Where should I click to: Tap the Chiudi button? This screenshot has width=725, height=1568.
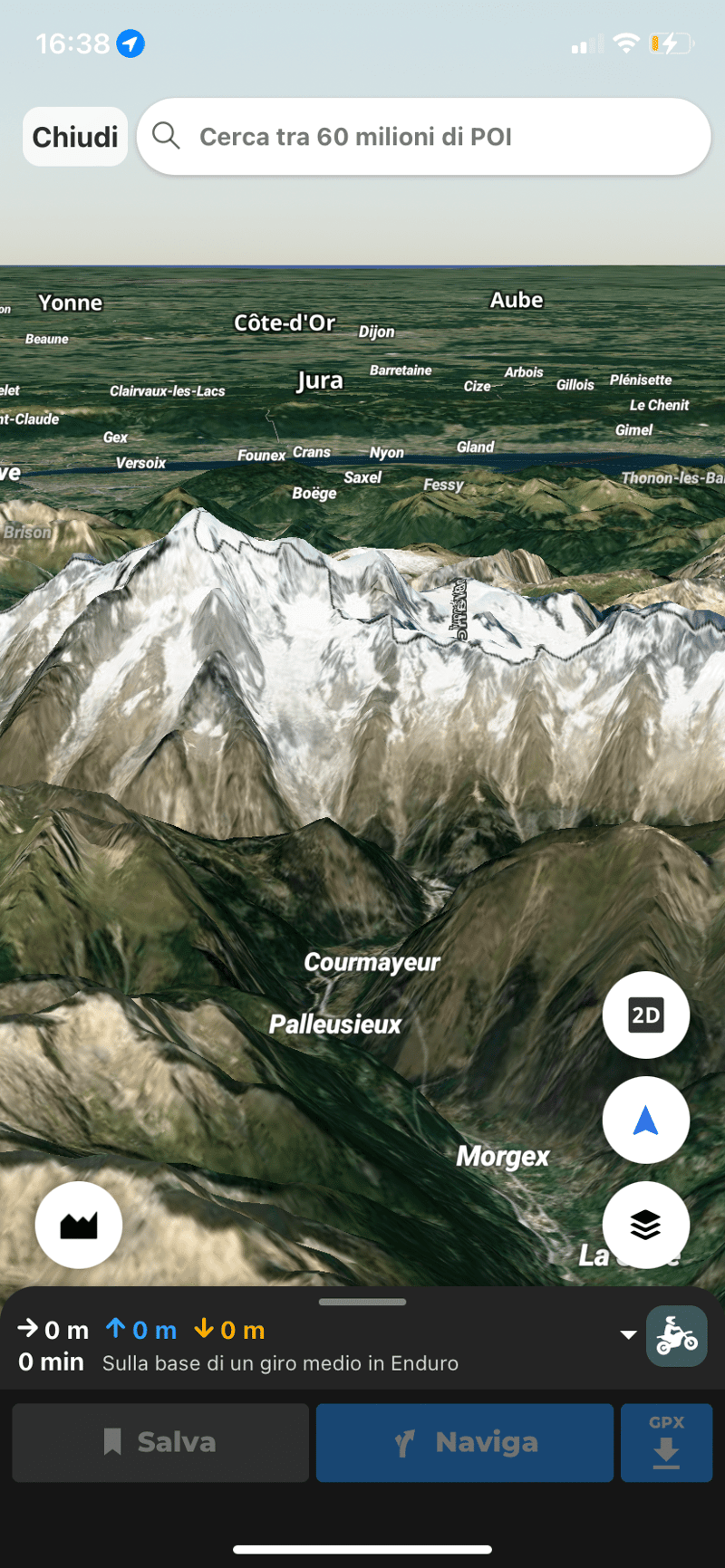(75, 137)
